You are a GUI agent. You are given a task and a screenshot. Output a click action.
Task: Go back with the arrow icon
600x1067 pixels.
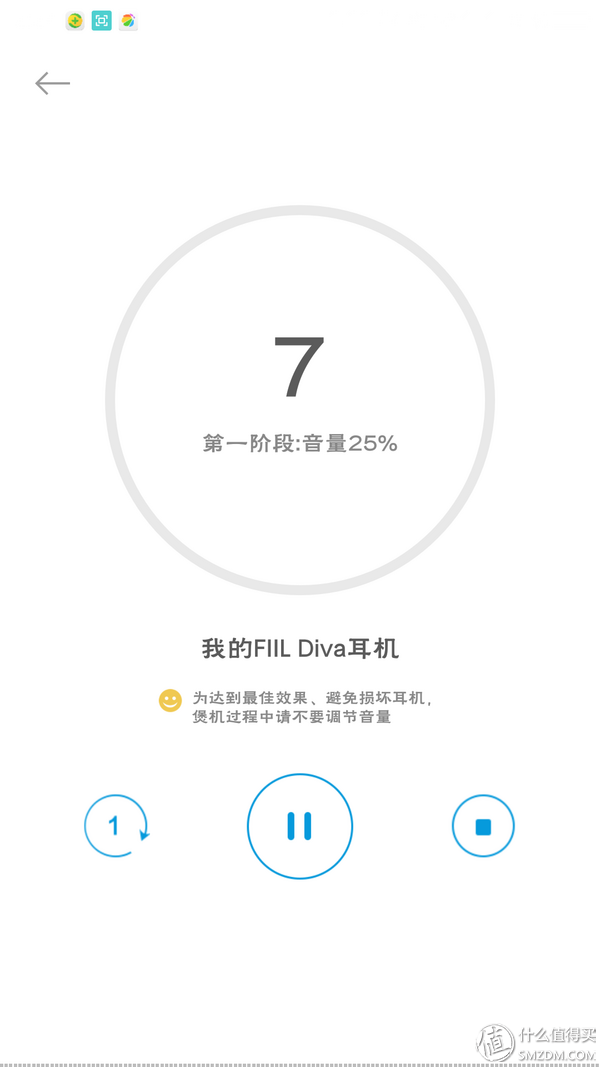pos(52,84)
